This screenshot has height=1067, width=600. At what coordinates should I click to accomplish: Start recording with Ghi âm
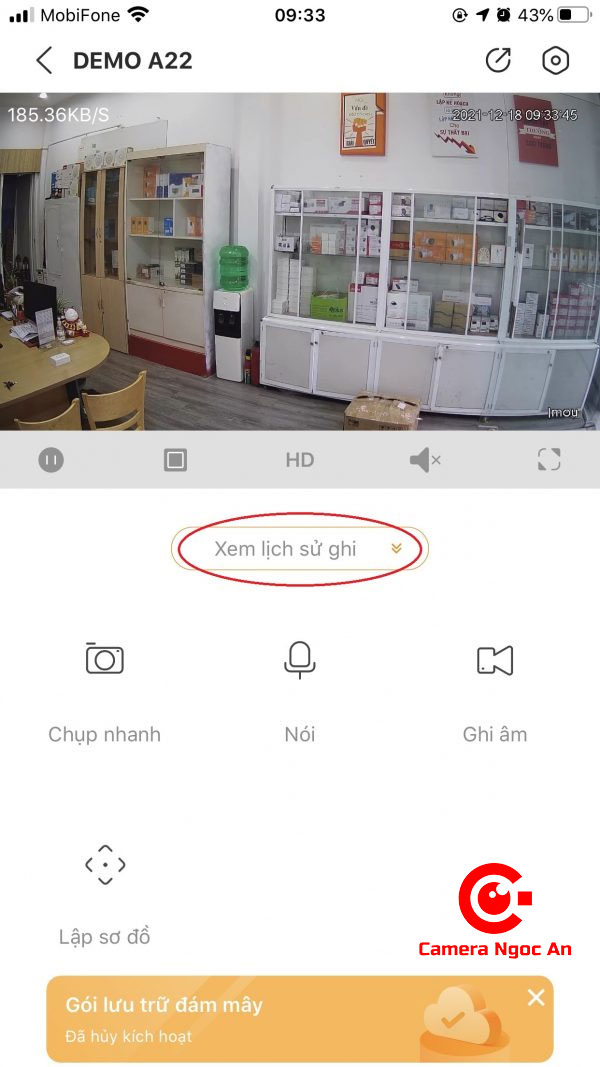click(x=495, y=660)
